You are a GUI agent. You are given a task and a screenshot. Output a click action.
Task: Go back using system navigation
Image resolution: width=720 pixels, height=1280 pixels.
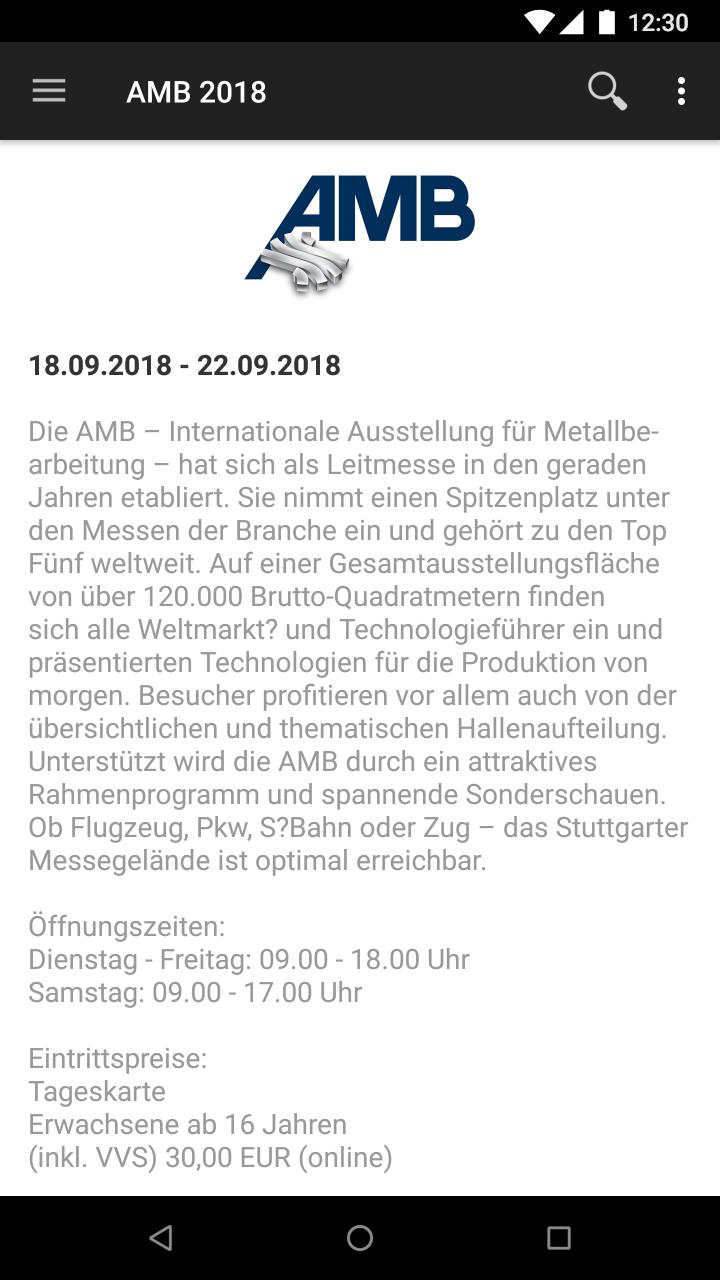pyautogui.click(x=160, y=1238)
